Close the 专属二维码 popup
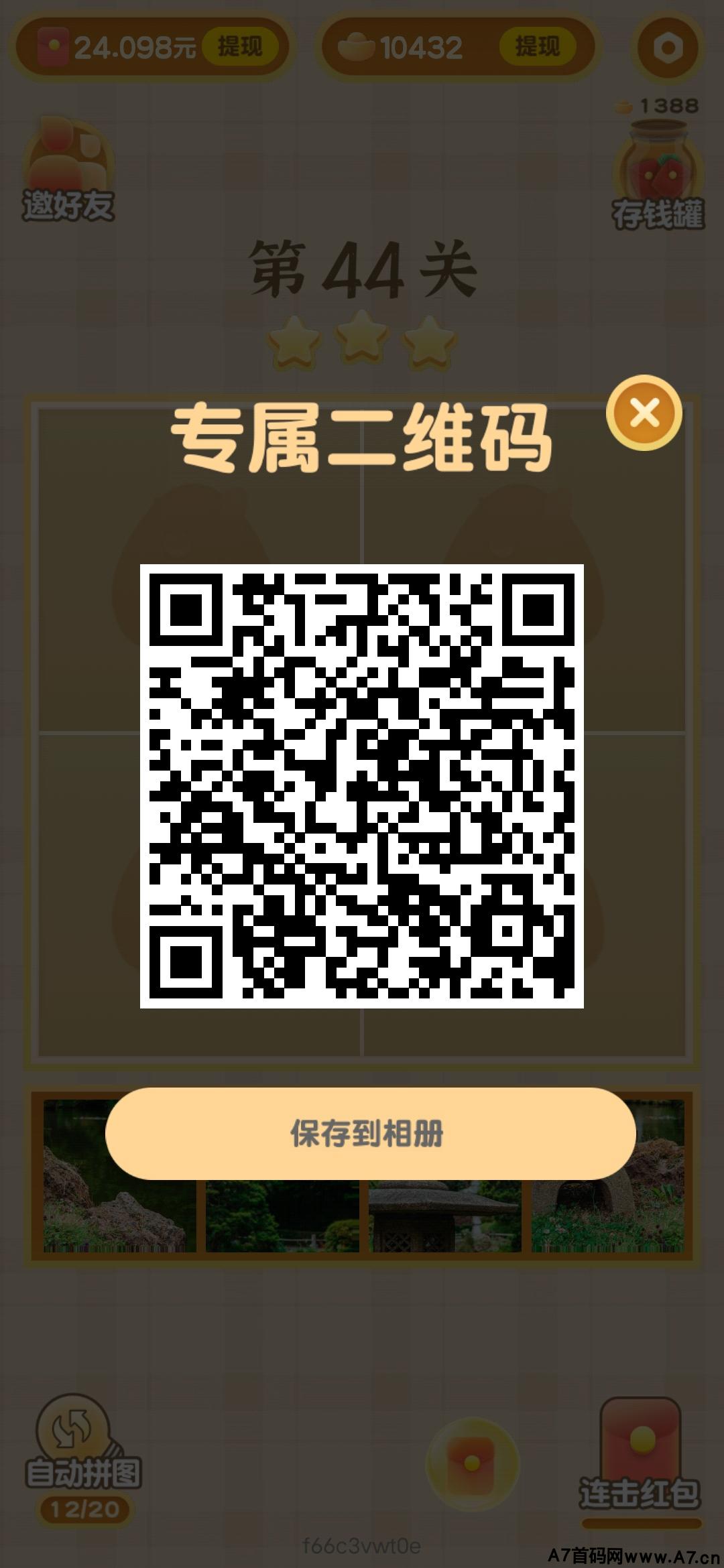724x1568 pixels. point(644,413)
